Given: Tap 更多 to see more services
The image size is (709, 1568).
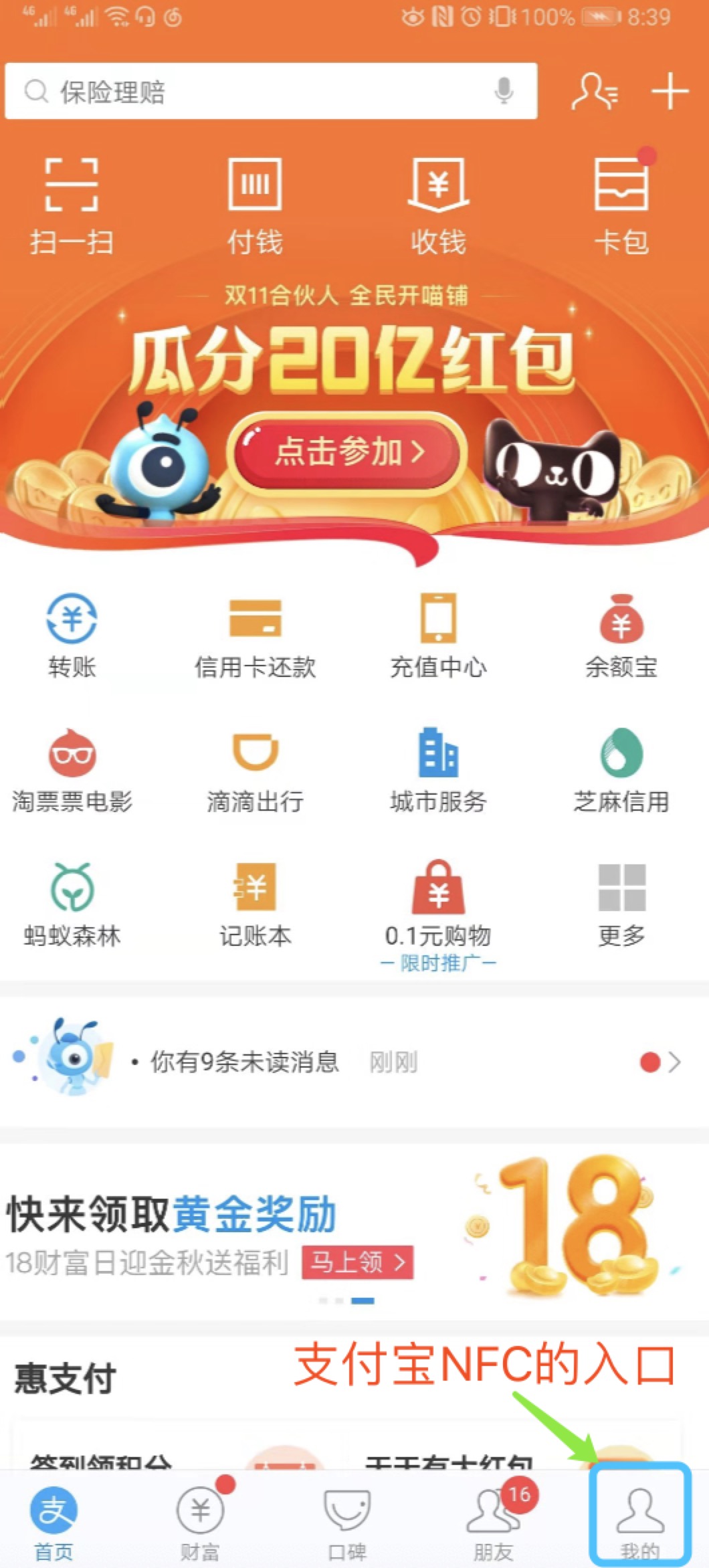Looking at the screenshot, I should point(621,900).
